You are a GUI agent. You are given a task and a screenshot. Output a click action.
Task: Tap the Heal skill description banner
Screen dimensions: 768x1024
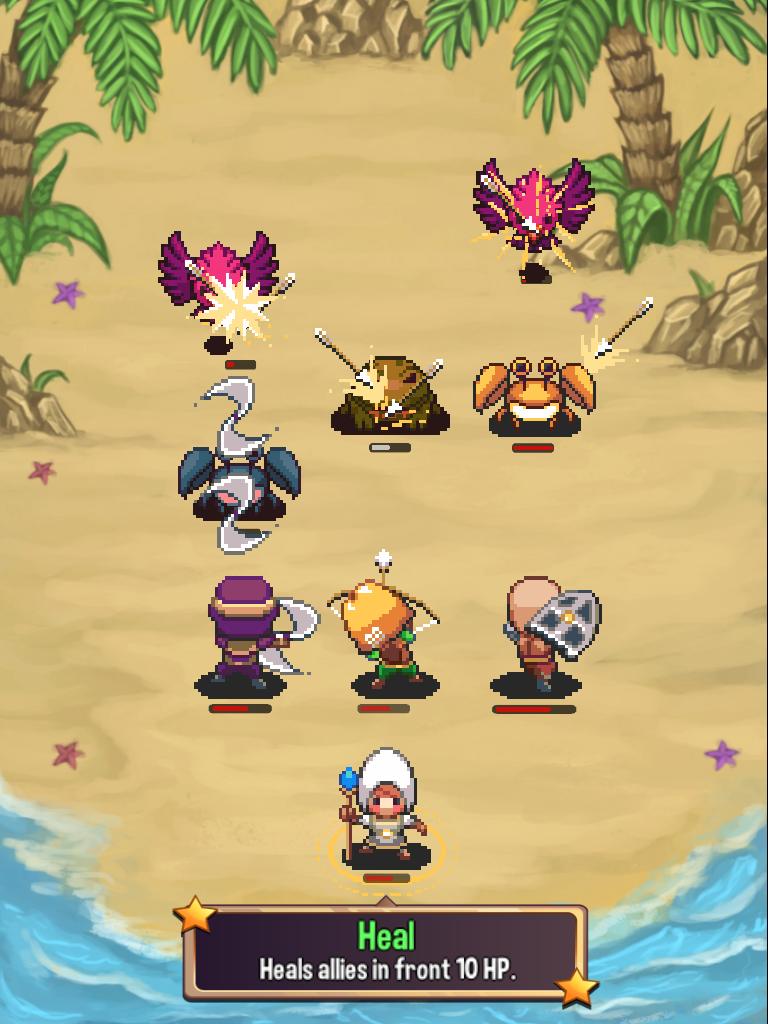click(385, 952)
